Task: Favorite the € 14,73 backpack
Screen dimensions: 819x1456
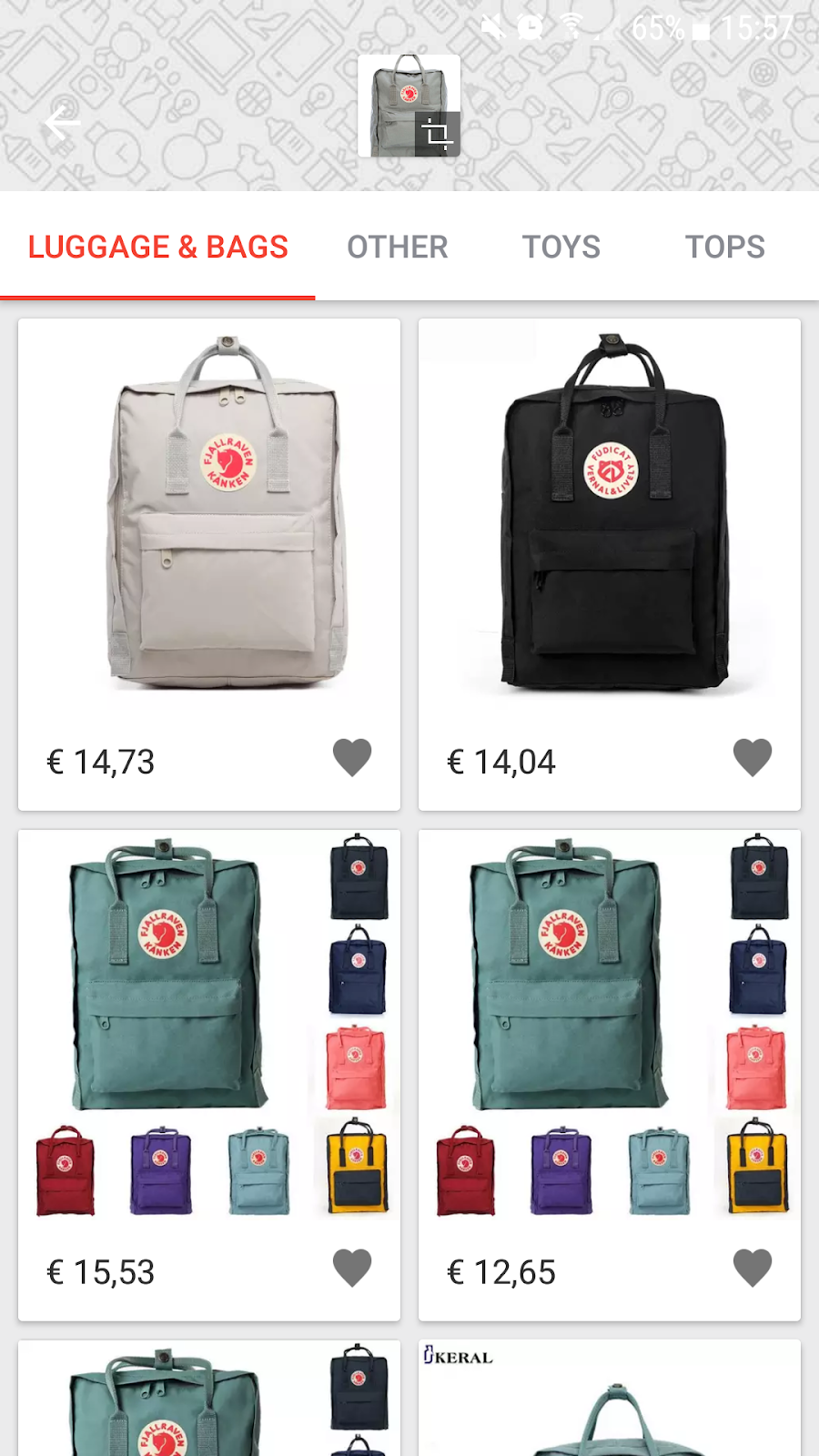Action: tap(352, 757)
